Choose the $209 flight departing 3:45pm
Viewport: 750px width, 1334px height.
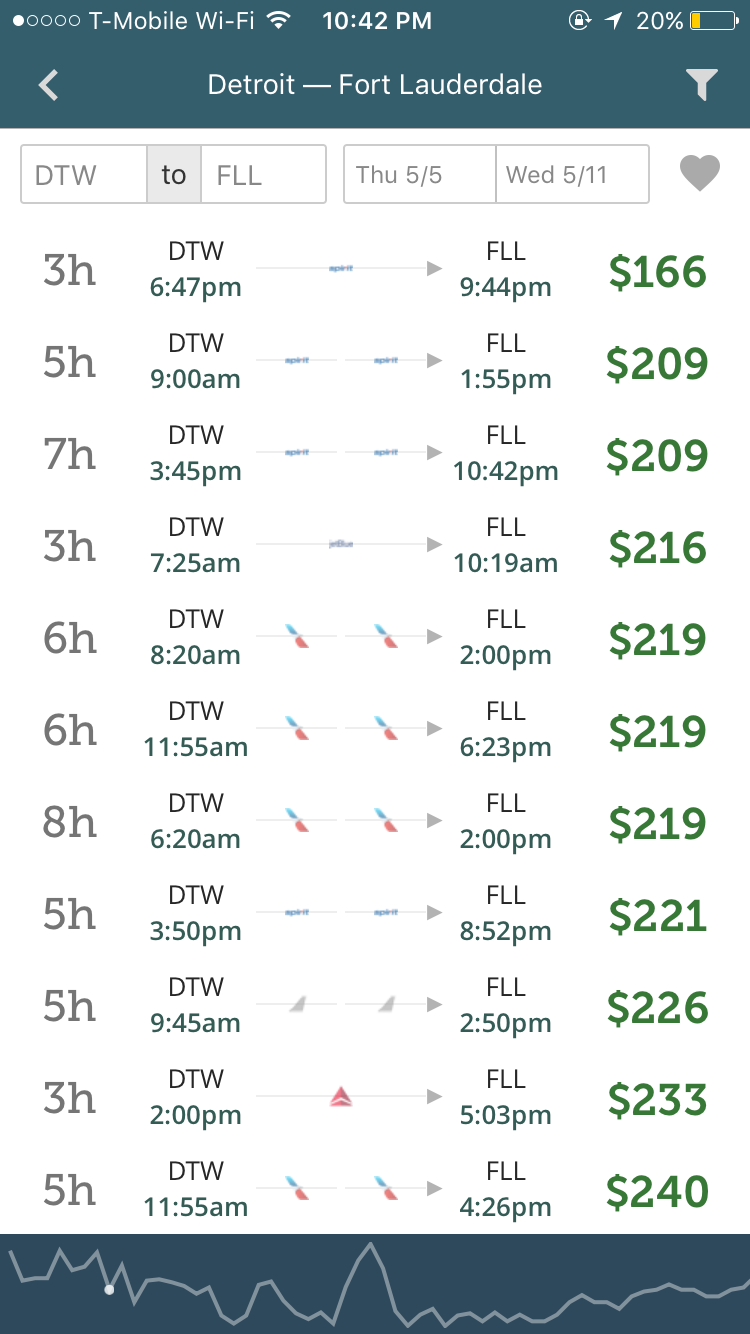[375, 454]
